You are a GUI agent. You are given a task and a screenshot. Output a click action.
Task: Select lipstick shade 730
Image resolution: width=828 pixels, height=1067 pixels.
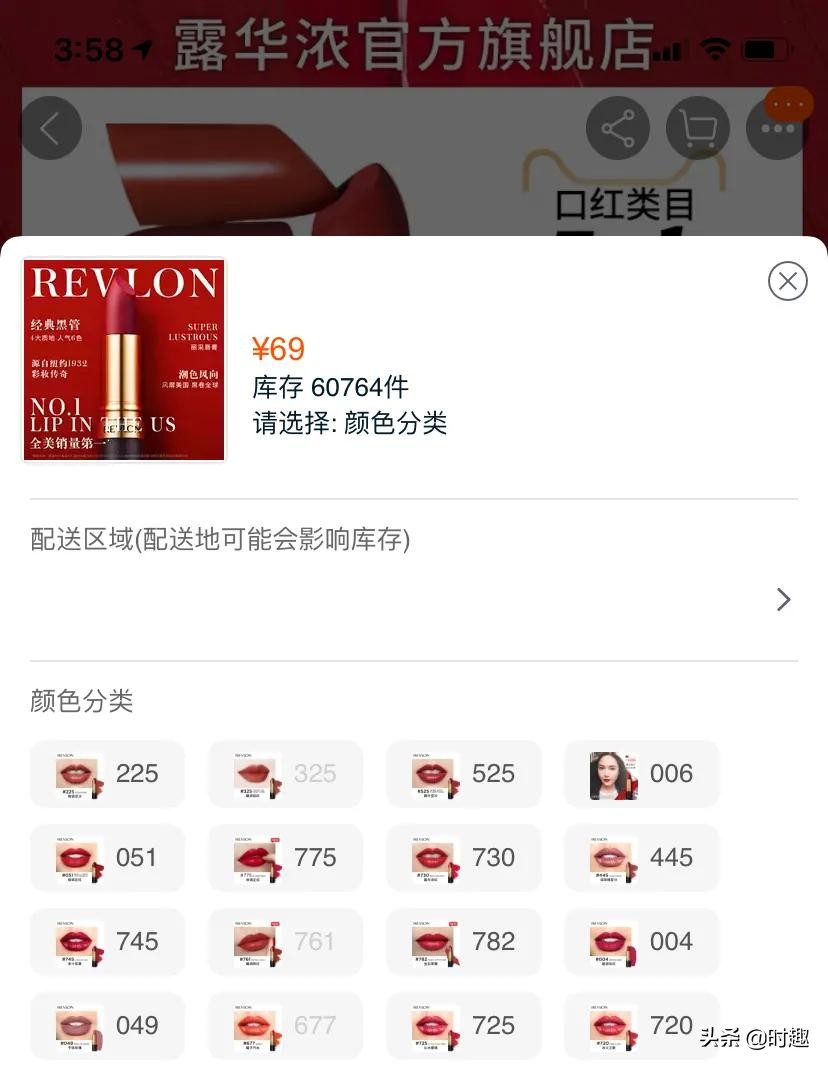click(x=464, y=857)
